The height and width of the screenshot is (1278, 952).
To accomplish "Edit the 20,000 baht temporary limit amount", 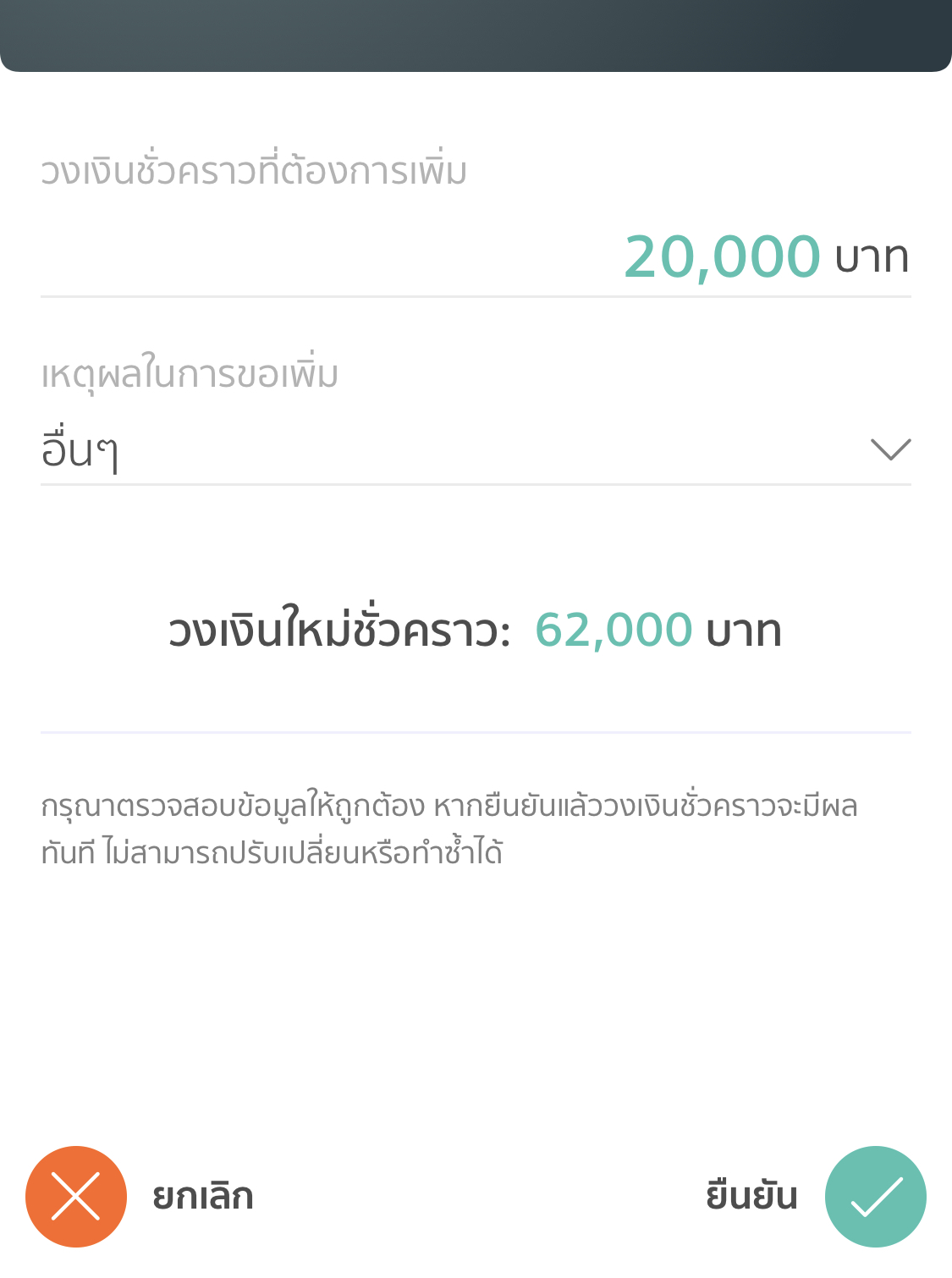I will [722, 256].
